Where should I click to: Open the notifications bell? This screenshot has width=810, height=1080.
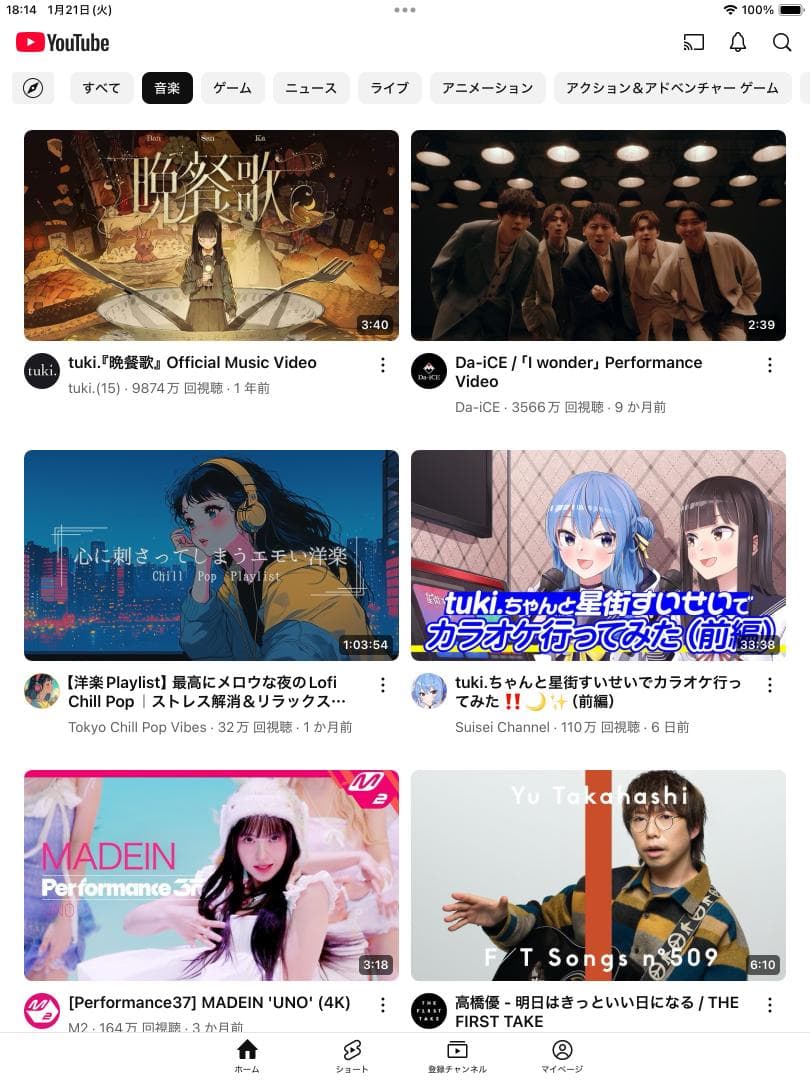pyautogui.click(x=738, y=43)
